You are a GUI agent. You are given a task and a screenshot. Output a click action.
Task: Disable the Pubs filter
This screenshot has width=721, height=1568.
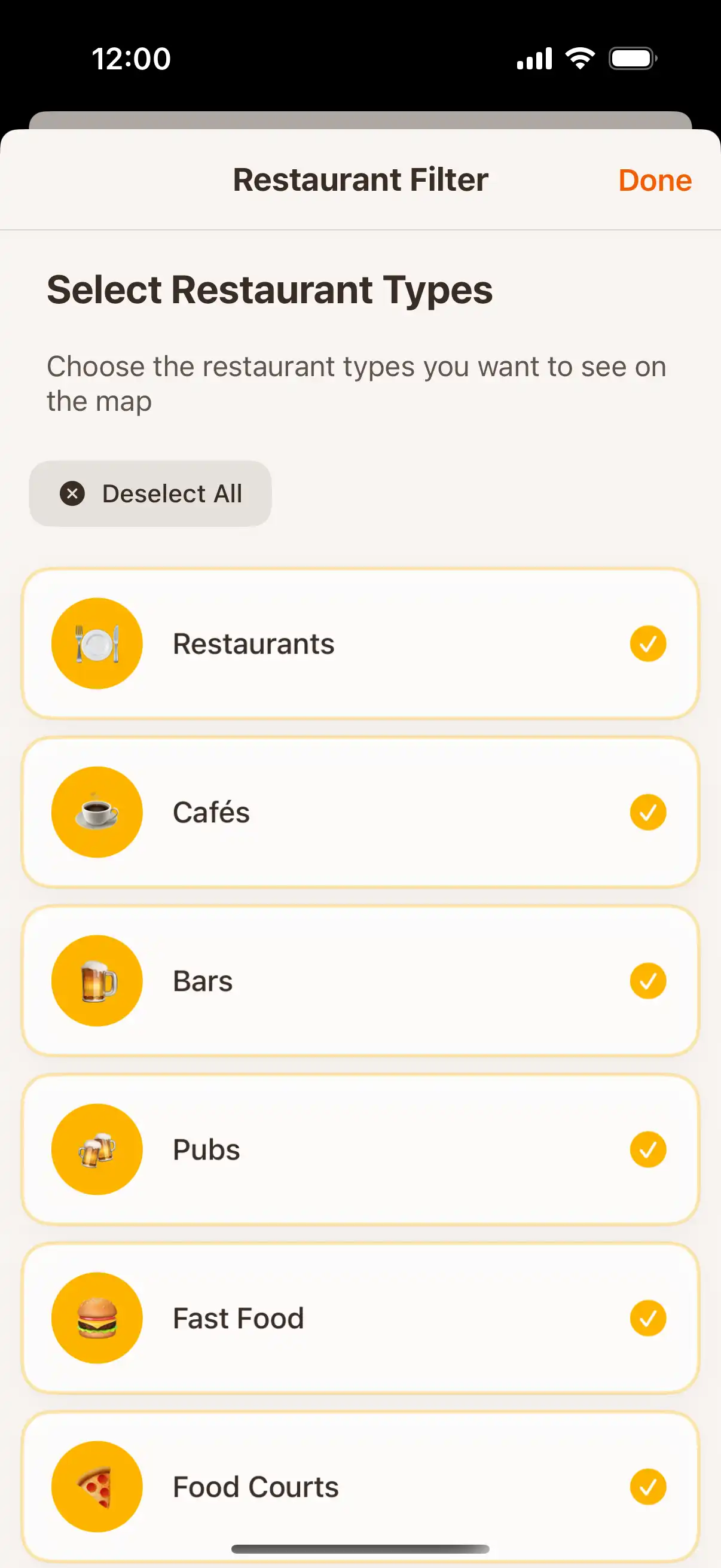[647, 1149]
